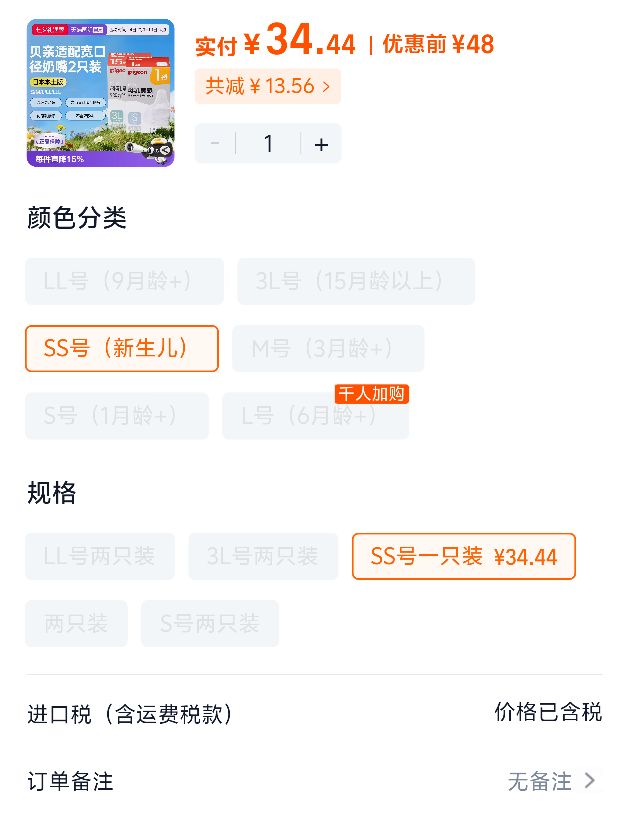Image resolution: width=630 pixels, height=815 pixels.
Task: Choose the 3L号两只装 spec
Action: tap(263, 556)
